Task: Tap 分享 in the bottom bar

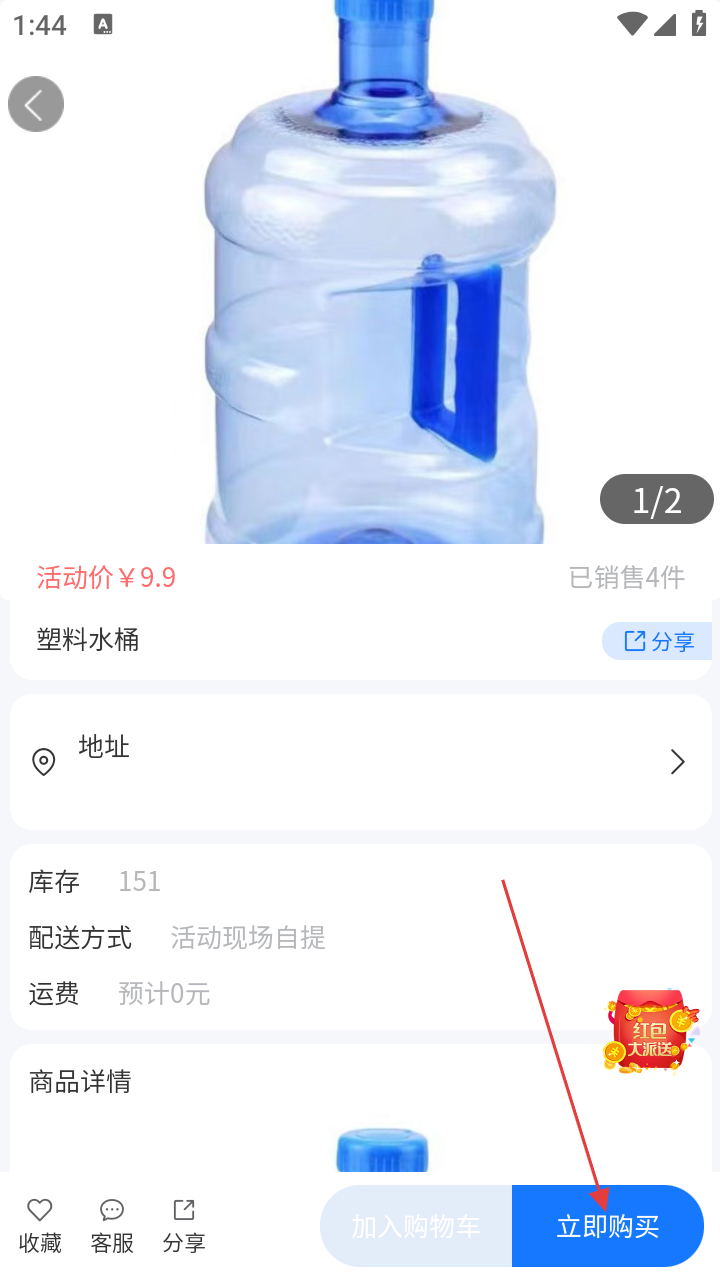Action: [x=184, y=1226]
